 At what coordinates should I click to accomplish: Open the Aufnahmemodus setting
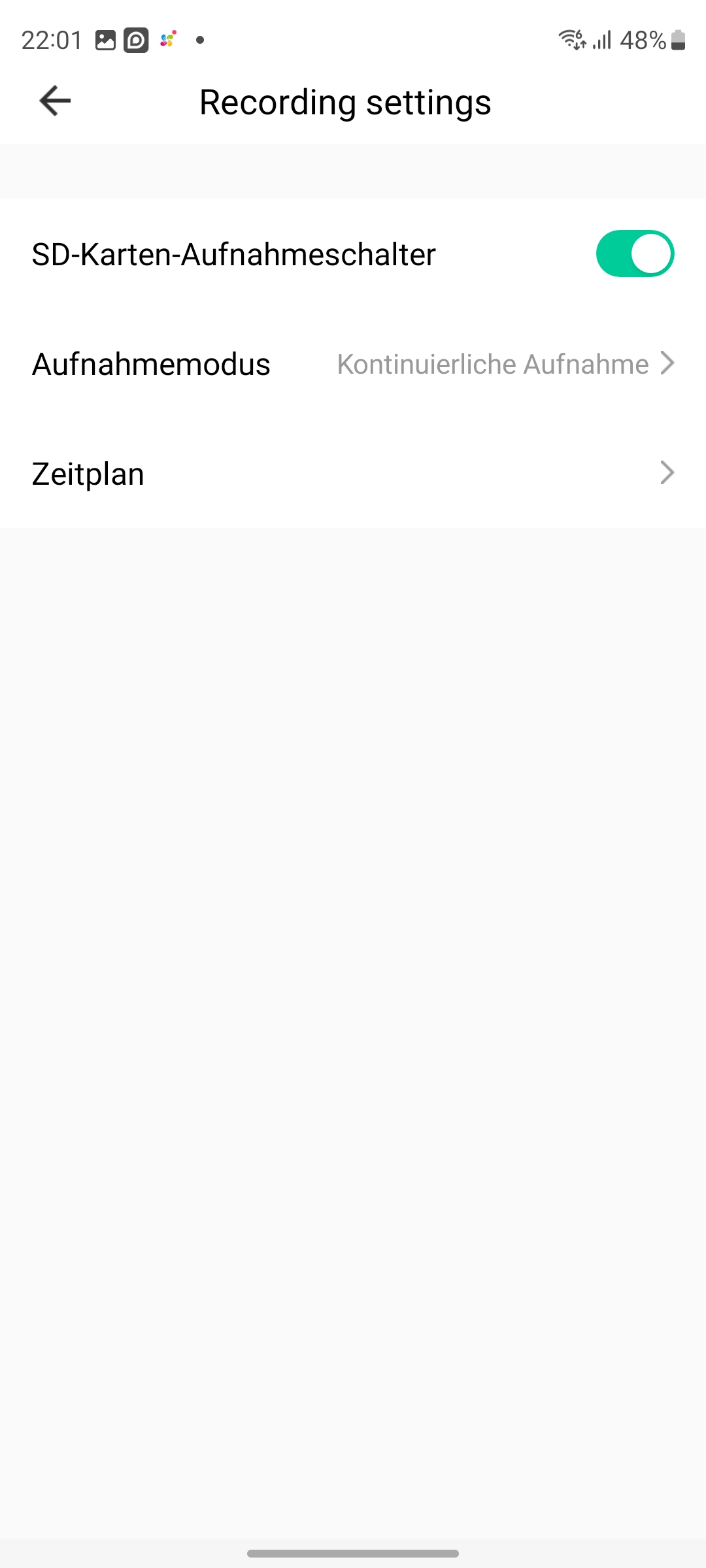pos(353,364)
